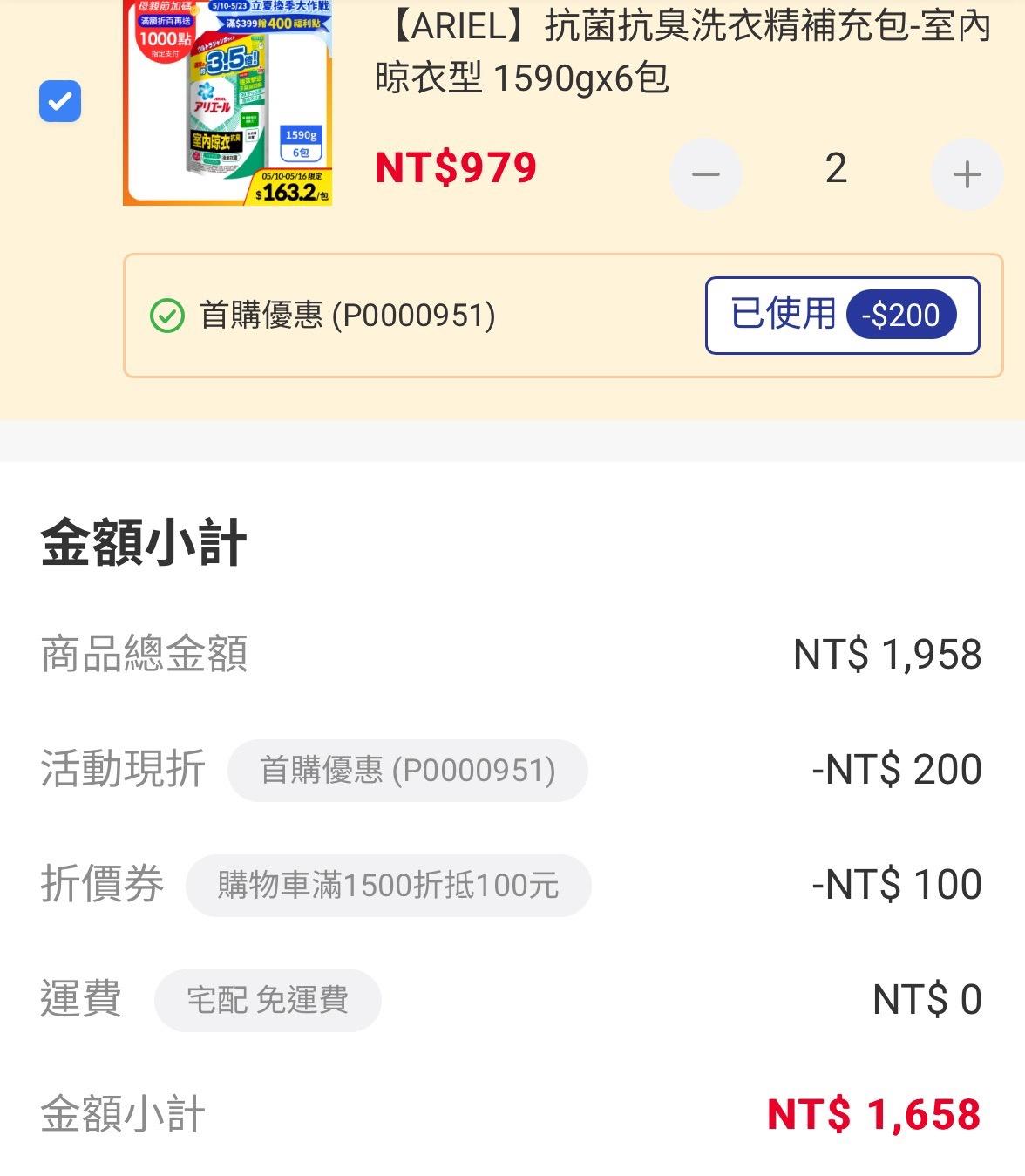Increase ARIEL detergent quantity with the plus button
This screenshot has height=1176, width=1025.
coord(967,173)
